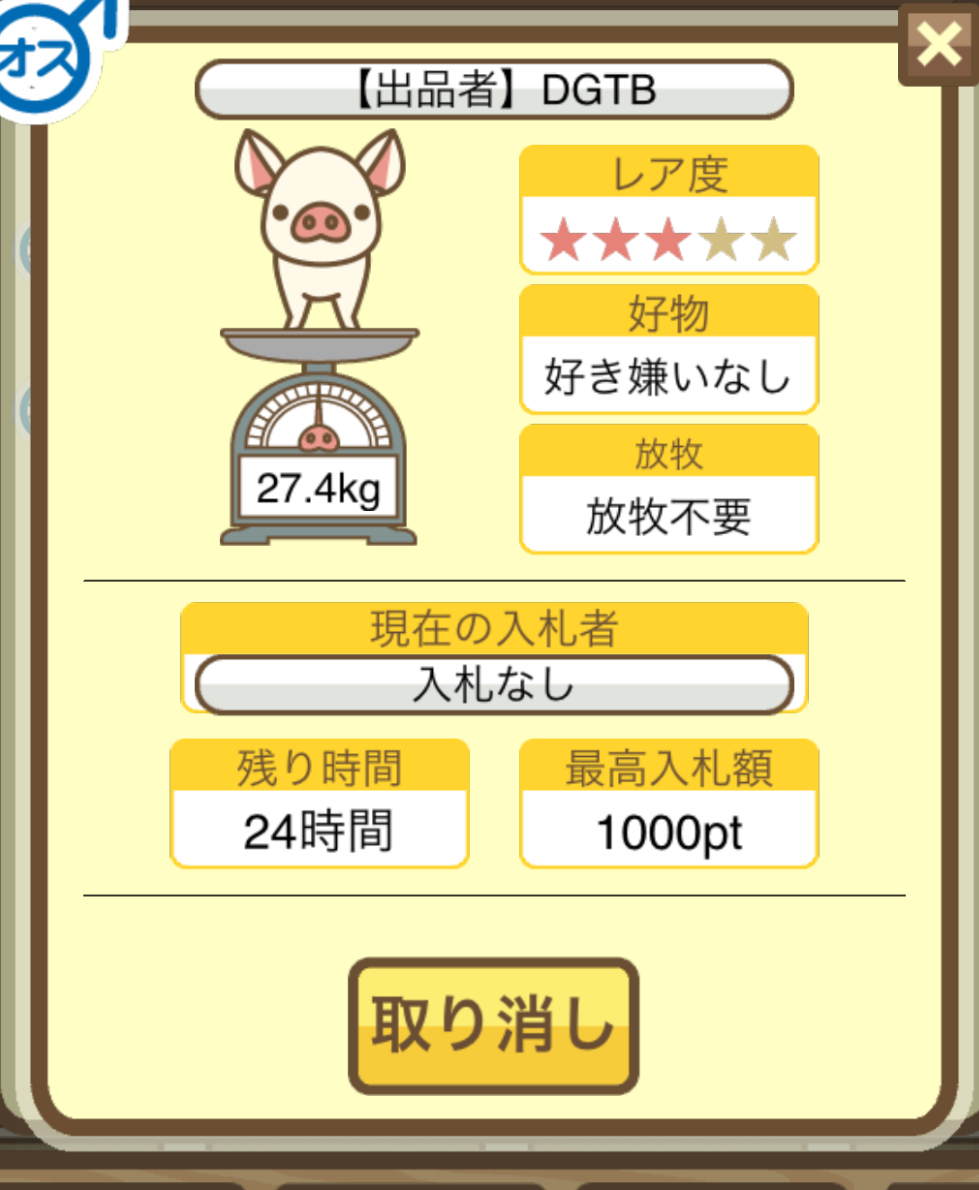Close the auction detail dialog
This screenshot has height=1190, width=979.
(x=939, y=44)
